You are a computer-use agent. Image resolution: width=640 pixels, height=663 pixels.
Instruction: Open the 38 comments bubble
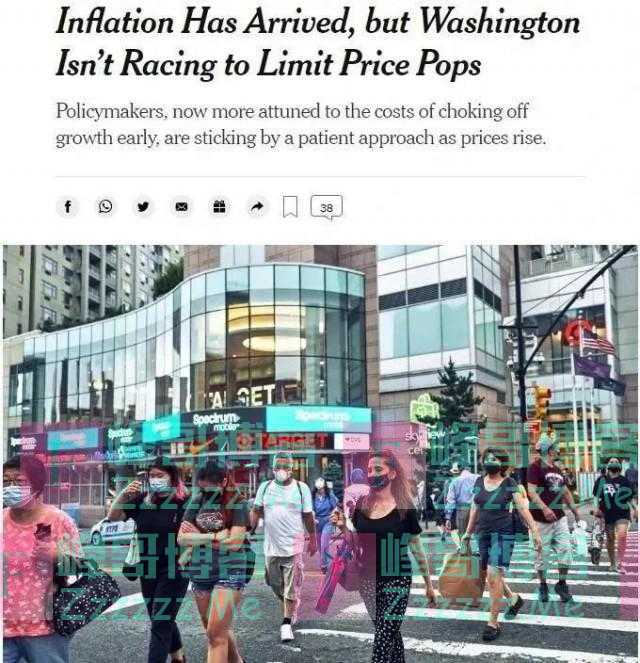[326, 207]
